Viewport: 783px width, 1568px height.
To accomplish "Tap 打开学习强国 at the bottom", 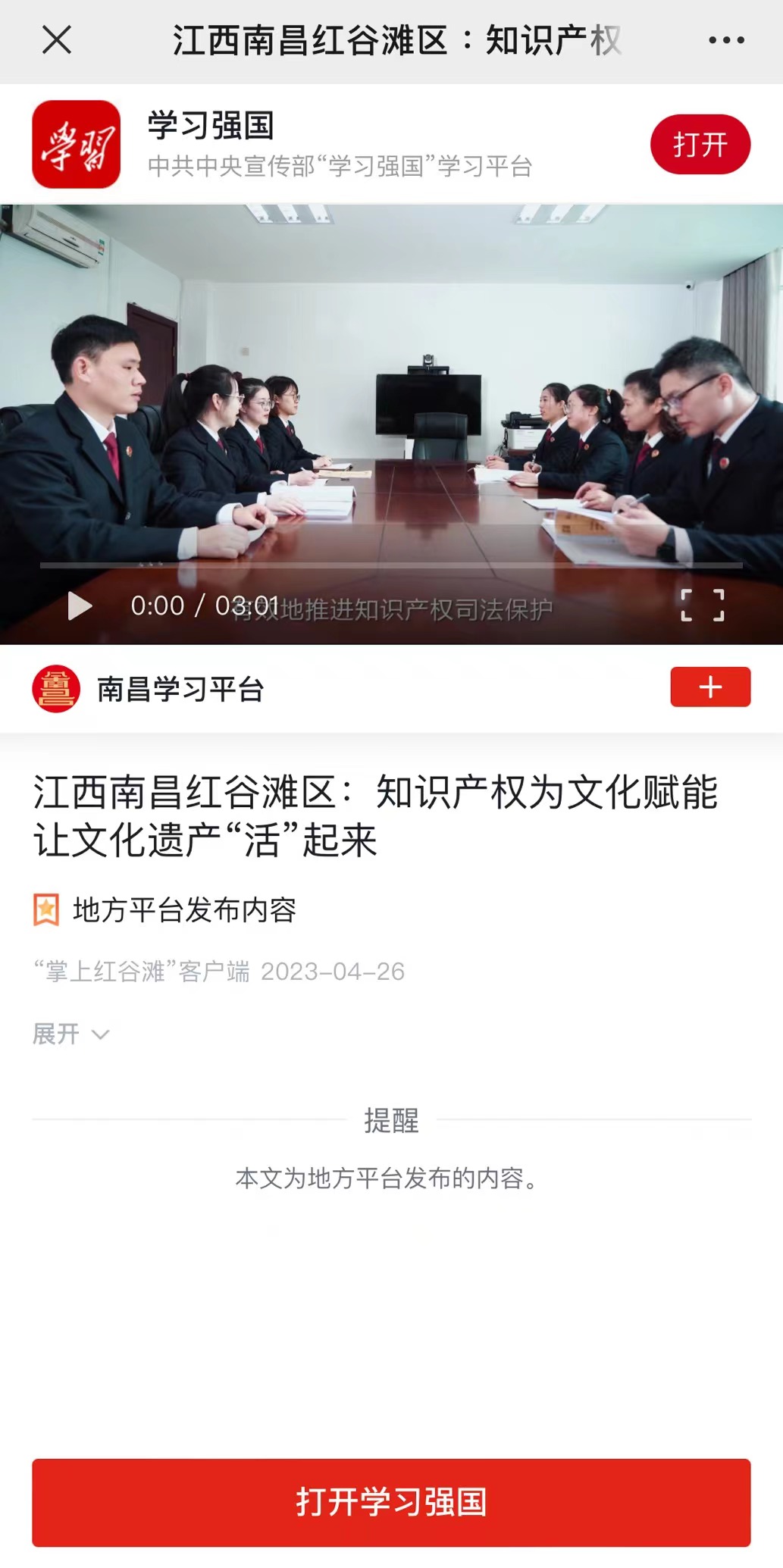I will [391, 1502].
